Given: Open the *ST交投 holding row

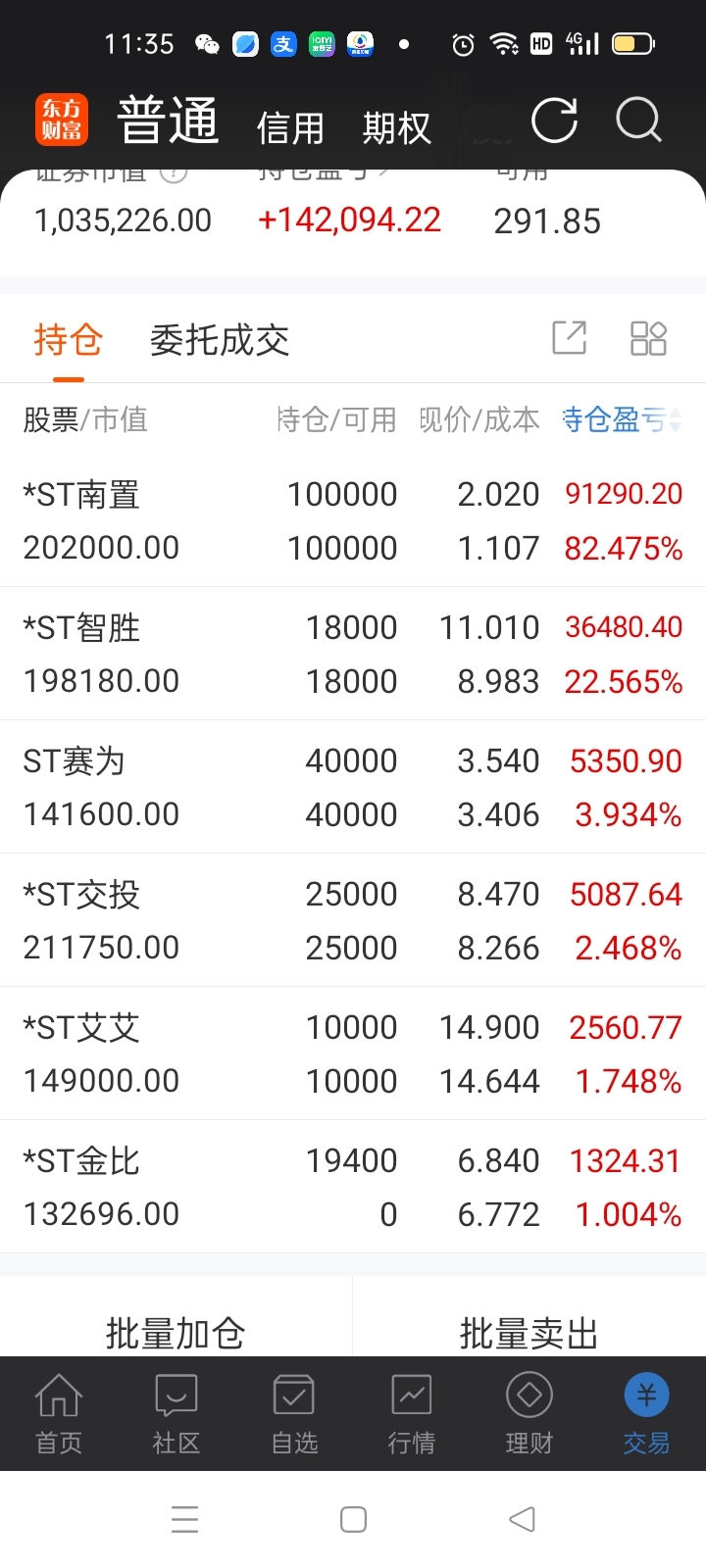Looking at the screenshot, I should pos(353,920).
